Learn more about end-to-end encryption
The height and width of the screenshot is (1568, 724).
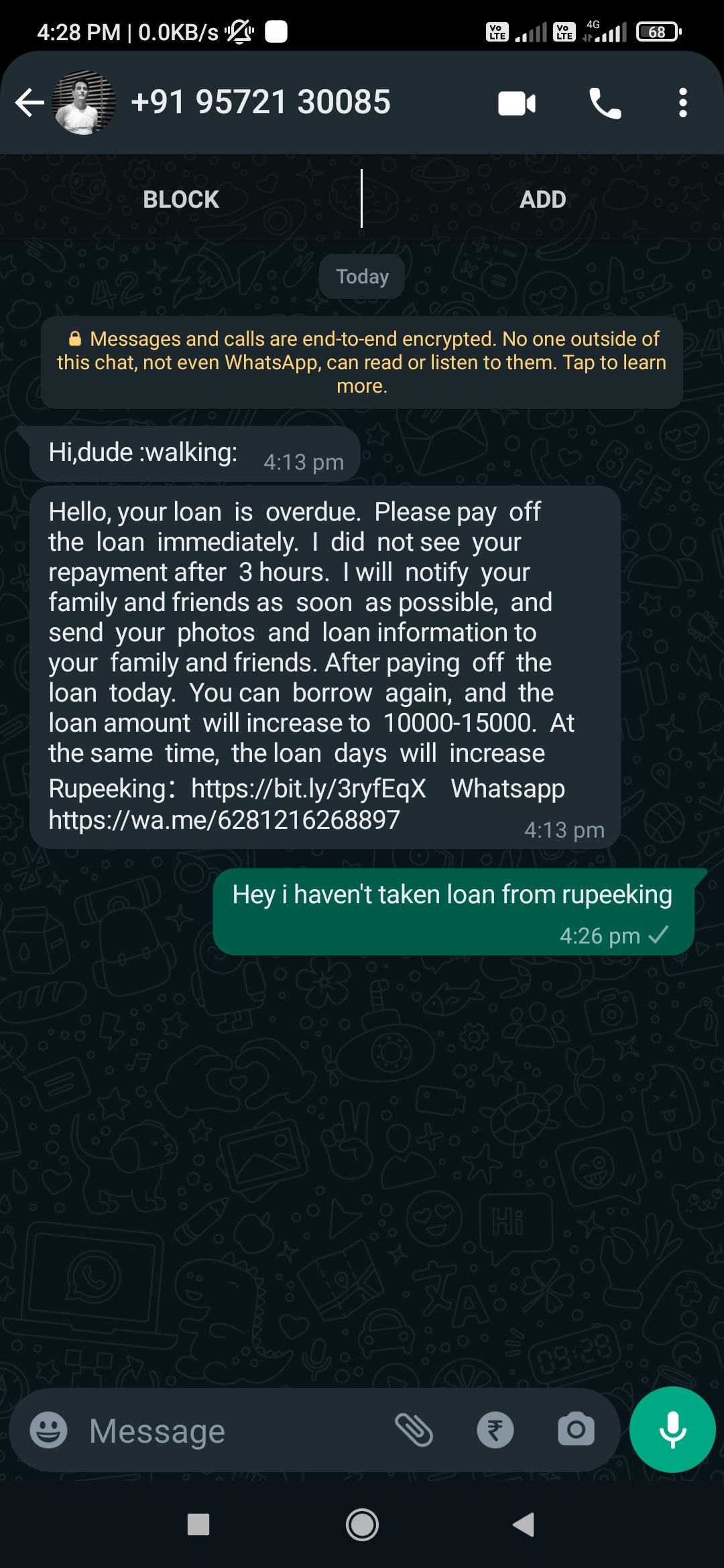[362, 363]
